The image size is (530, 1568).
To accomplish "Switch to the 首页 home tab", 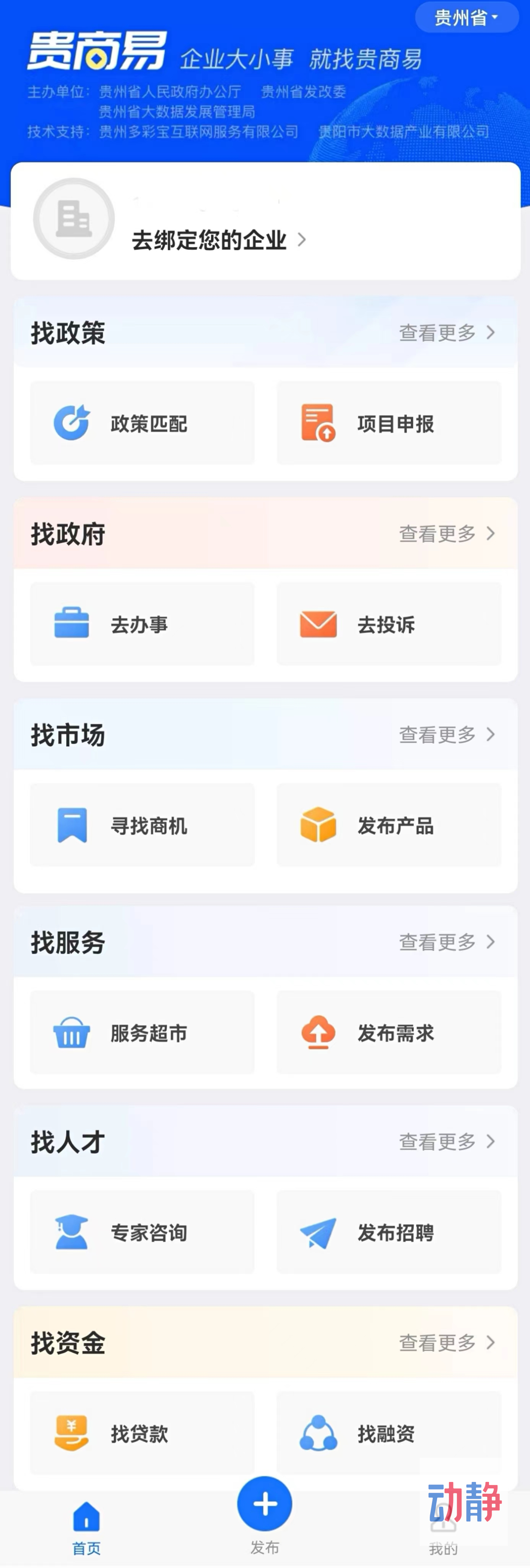I will [86, 1527].
